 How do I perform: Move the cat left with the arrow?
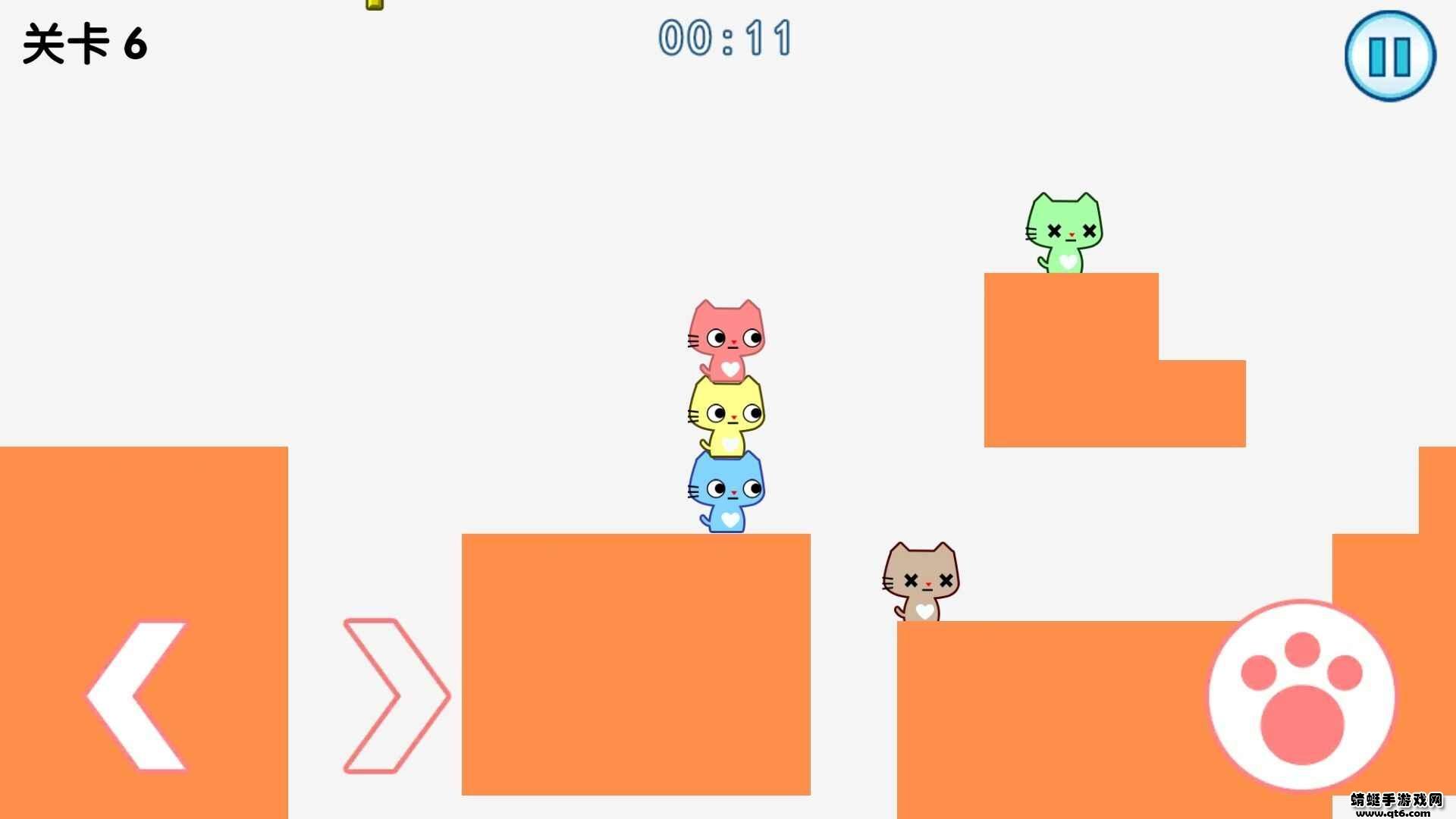[x=136, y=696]
